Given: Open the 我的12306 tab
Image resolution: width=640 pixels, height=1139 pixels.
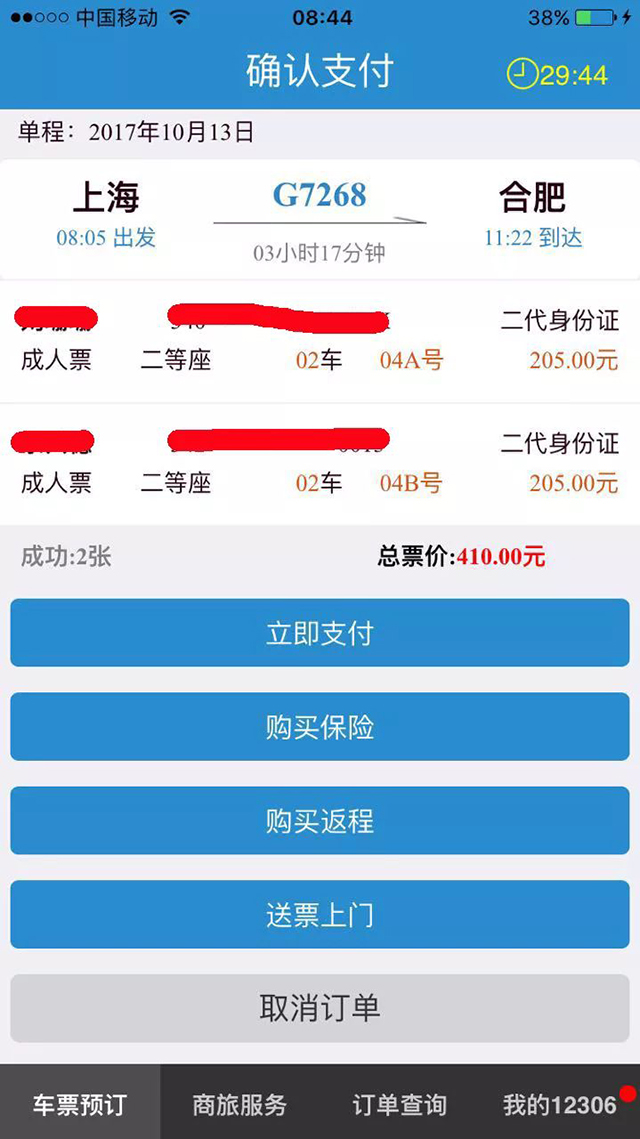Looking at the screenshot, I should point(560,1104).
